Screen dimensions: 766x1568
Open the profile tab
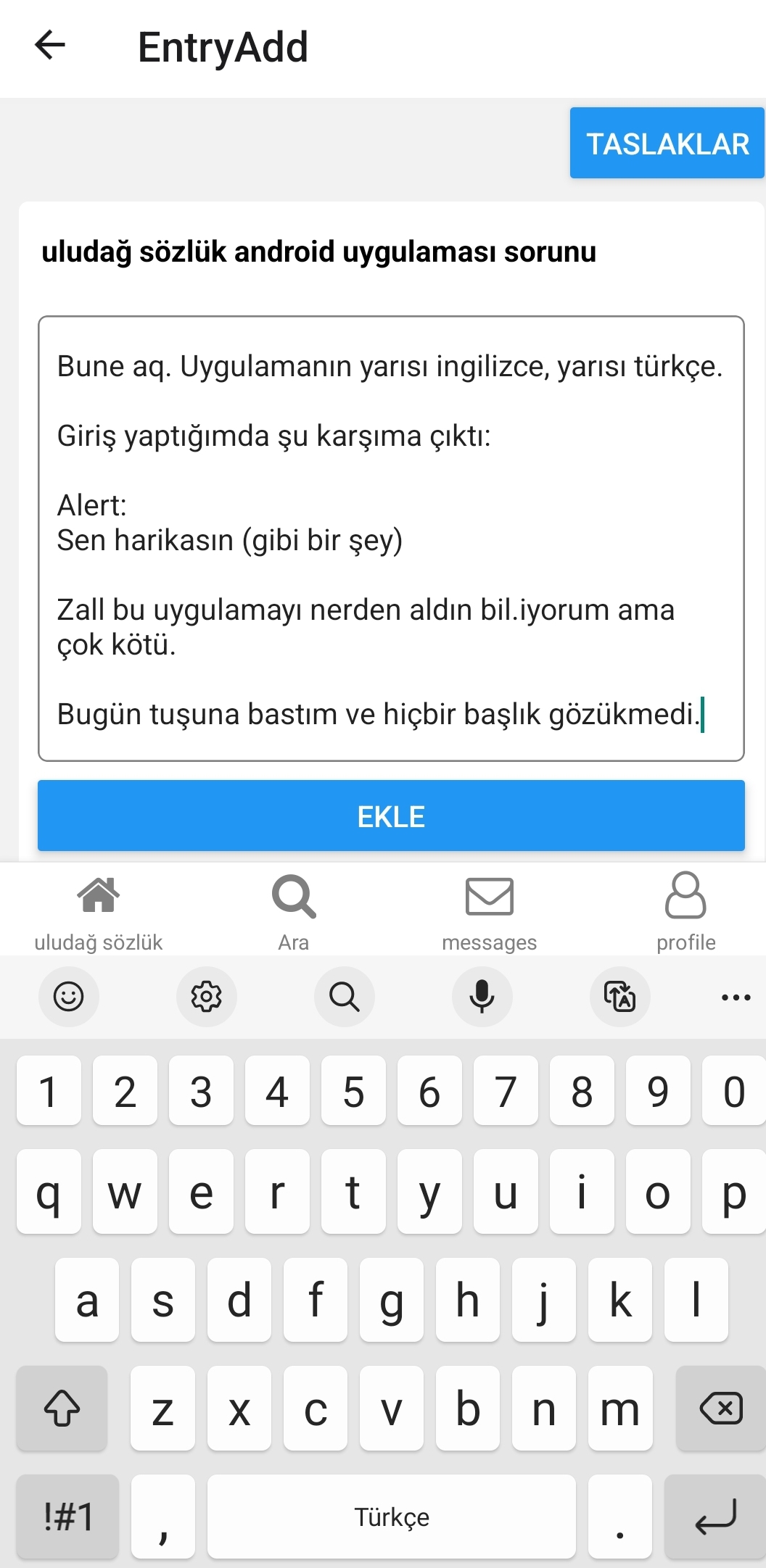pos(685,913)
